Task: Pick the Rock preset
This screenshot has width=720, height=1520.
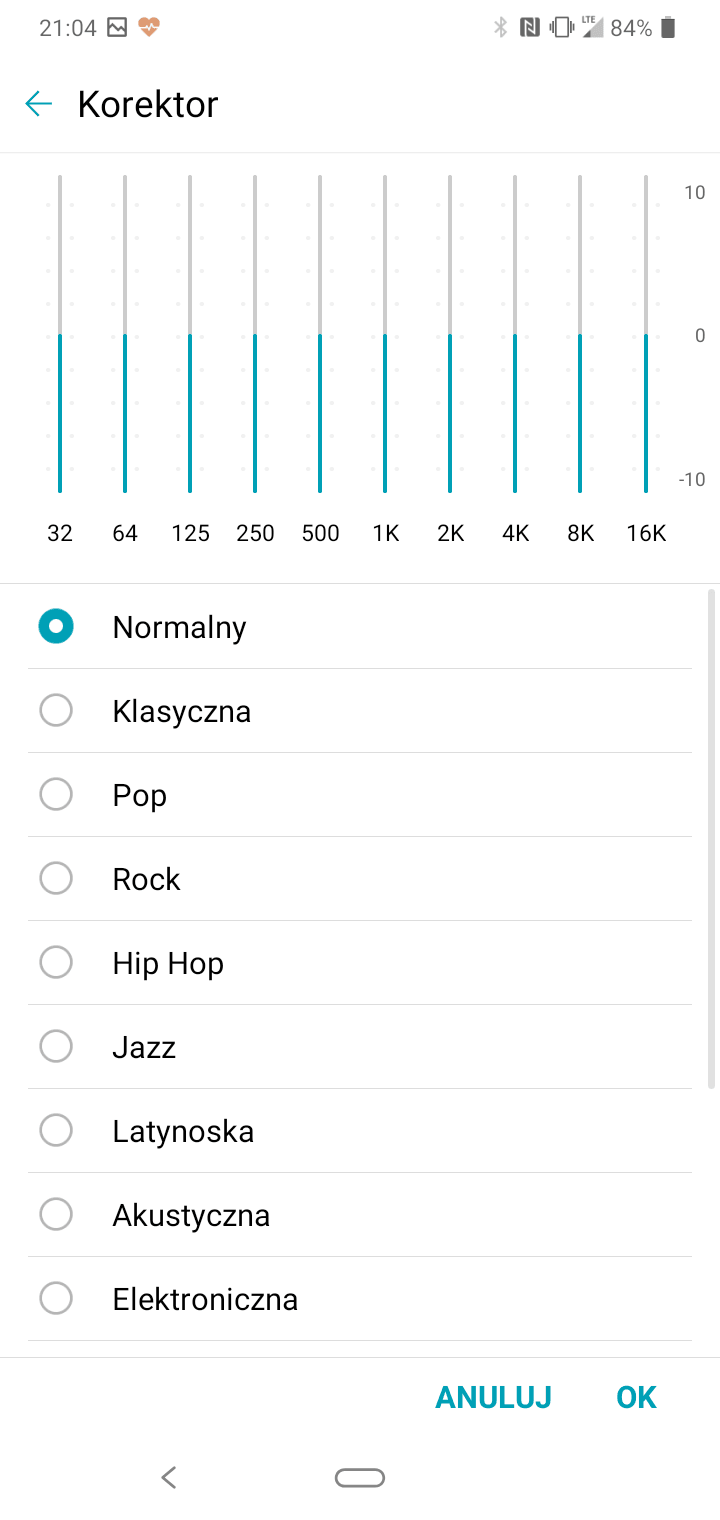Action: [x=360, y=879]
